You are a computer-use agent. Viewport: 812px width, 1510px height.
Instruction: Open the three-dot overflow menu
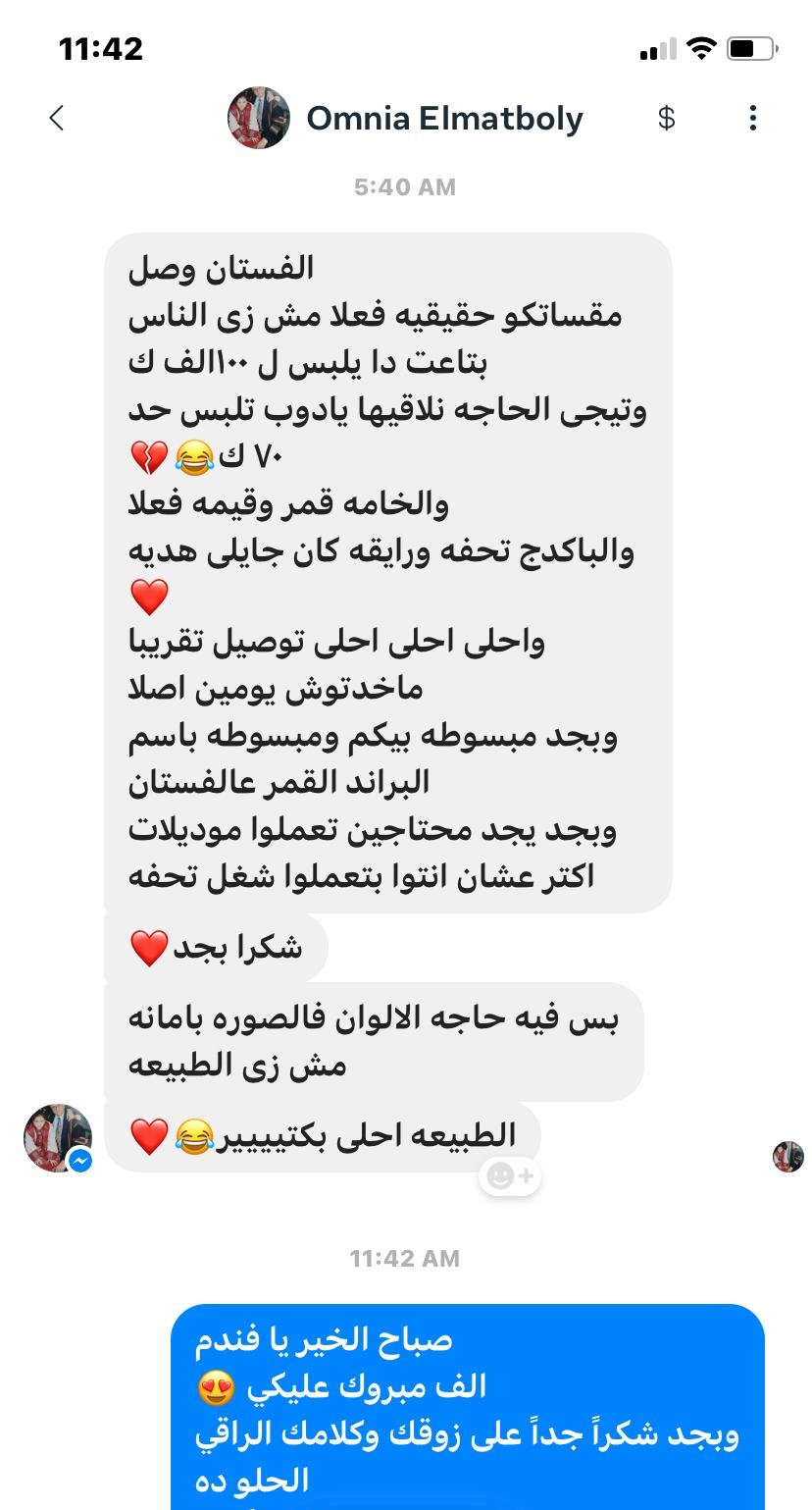click(x=753, y=119)
